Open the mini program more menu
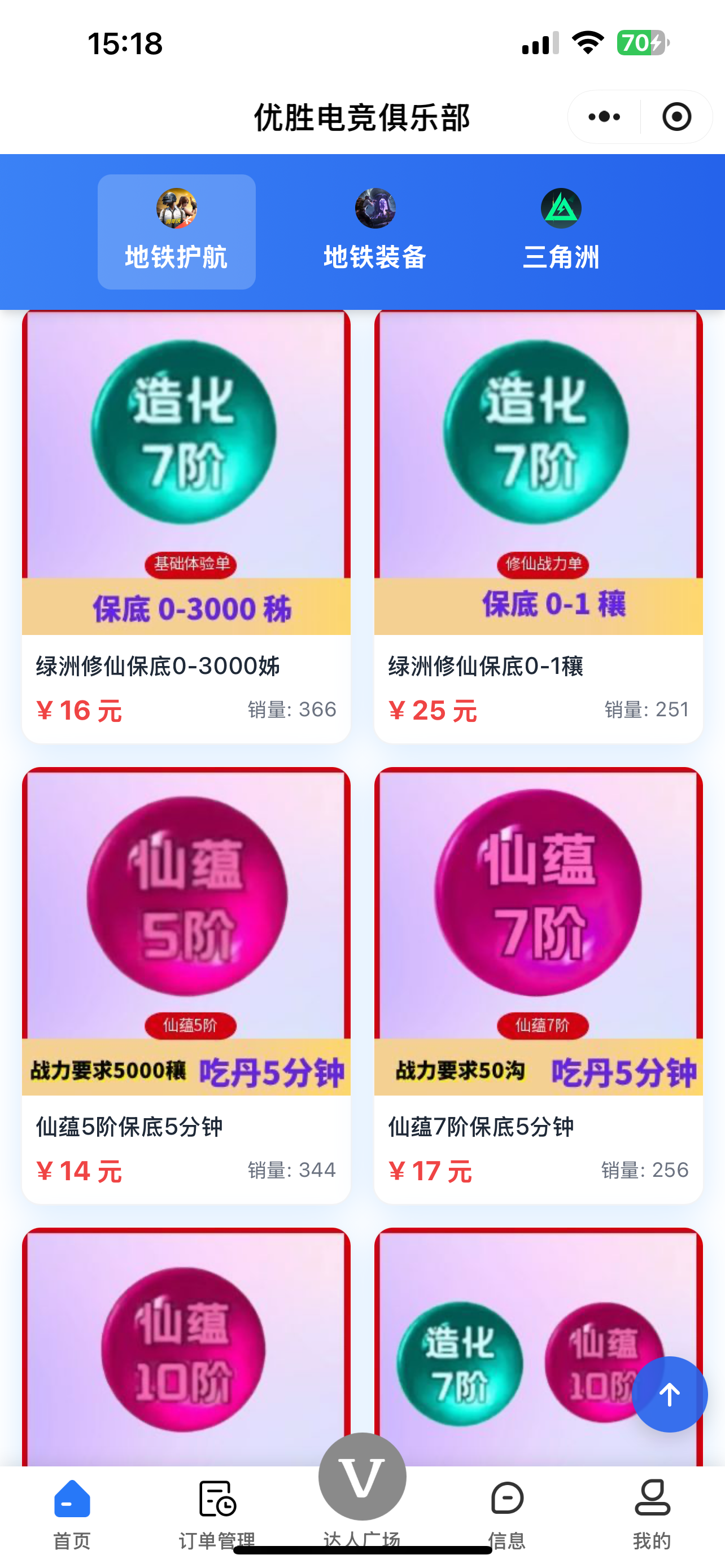Image resolution: width=725 pixels, height=1568 pixels. click(604, 117)
